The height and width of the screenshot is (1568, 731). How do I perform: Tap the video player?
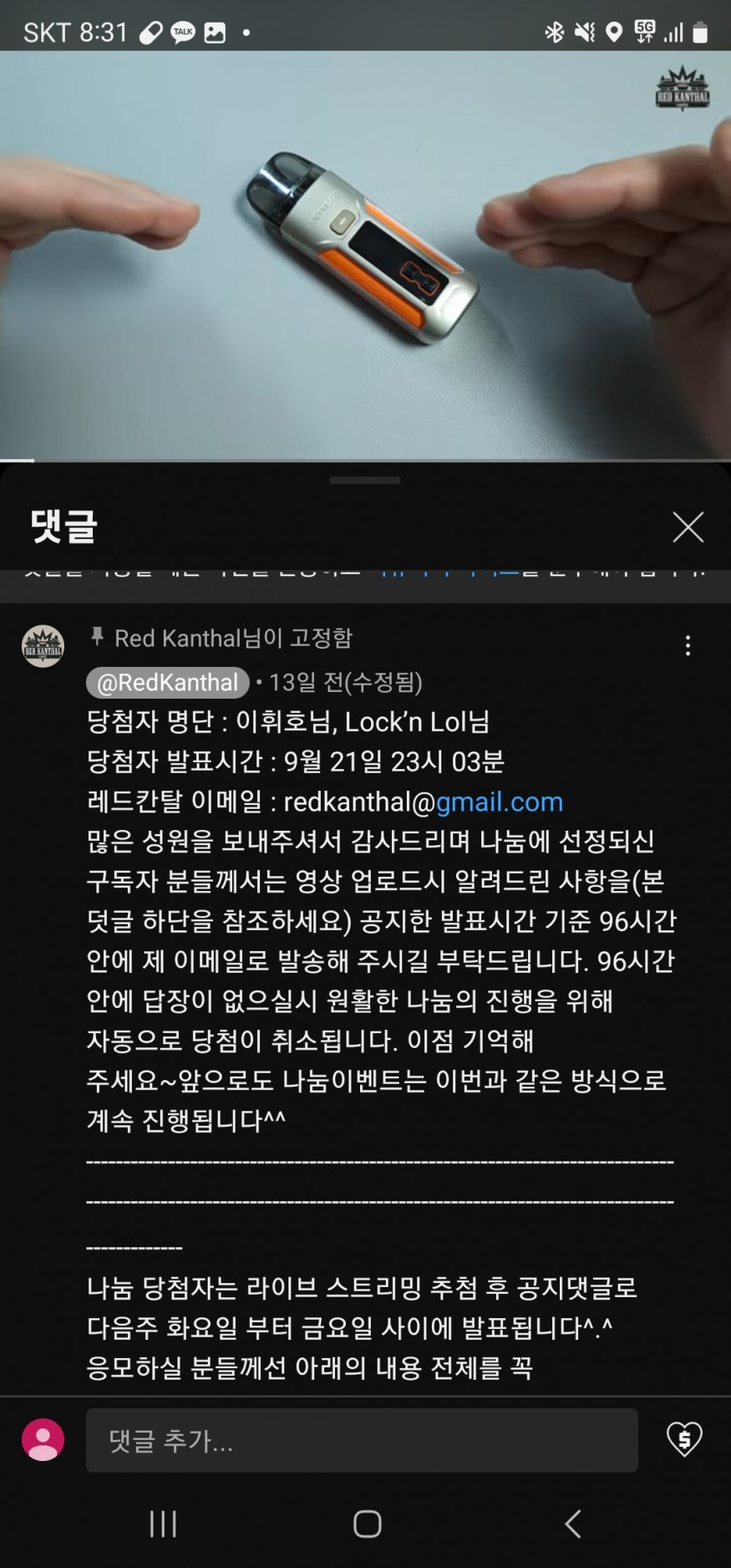point(365,255)
